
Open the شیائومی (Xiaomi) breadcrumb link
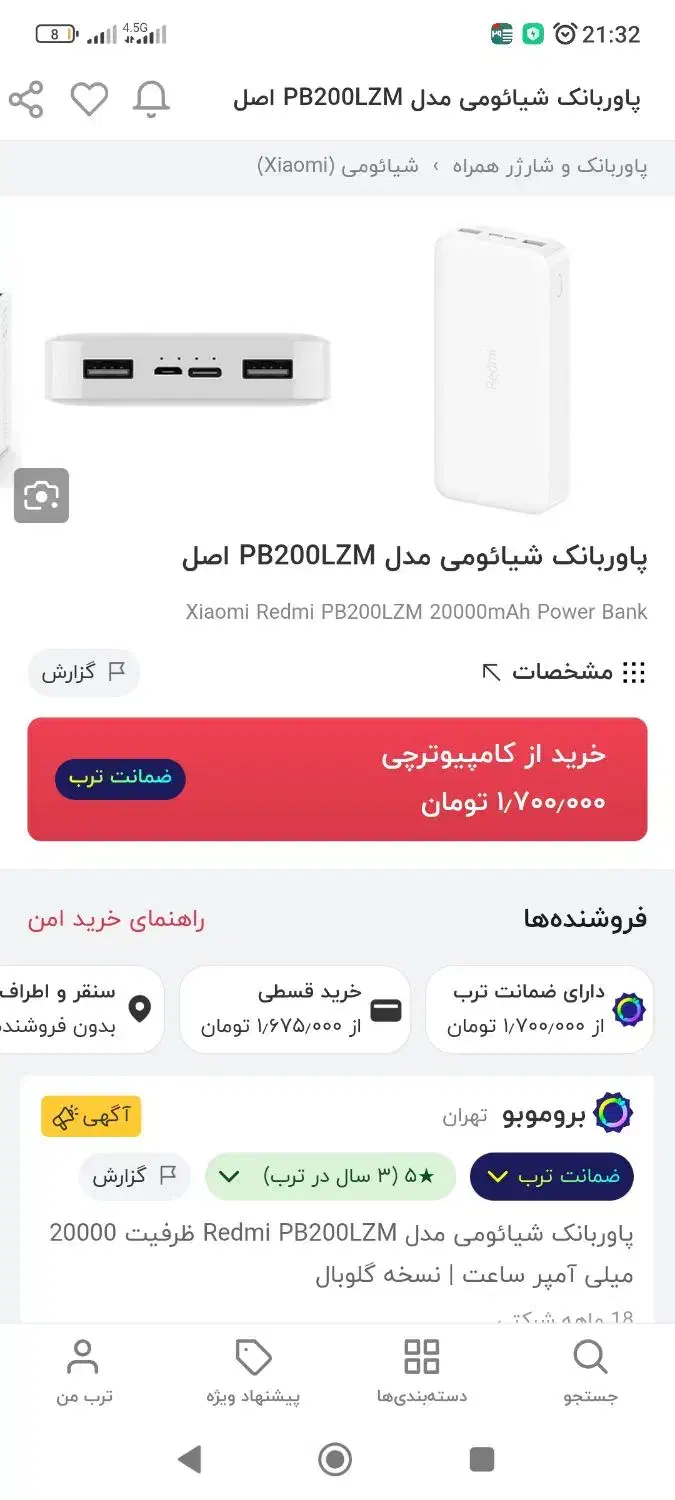tap(338, 166)
